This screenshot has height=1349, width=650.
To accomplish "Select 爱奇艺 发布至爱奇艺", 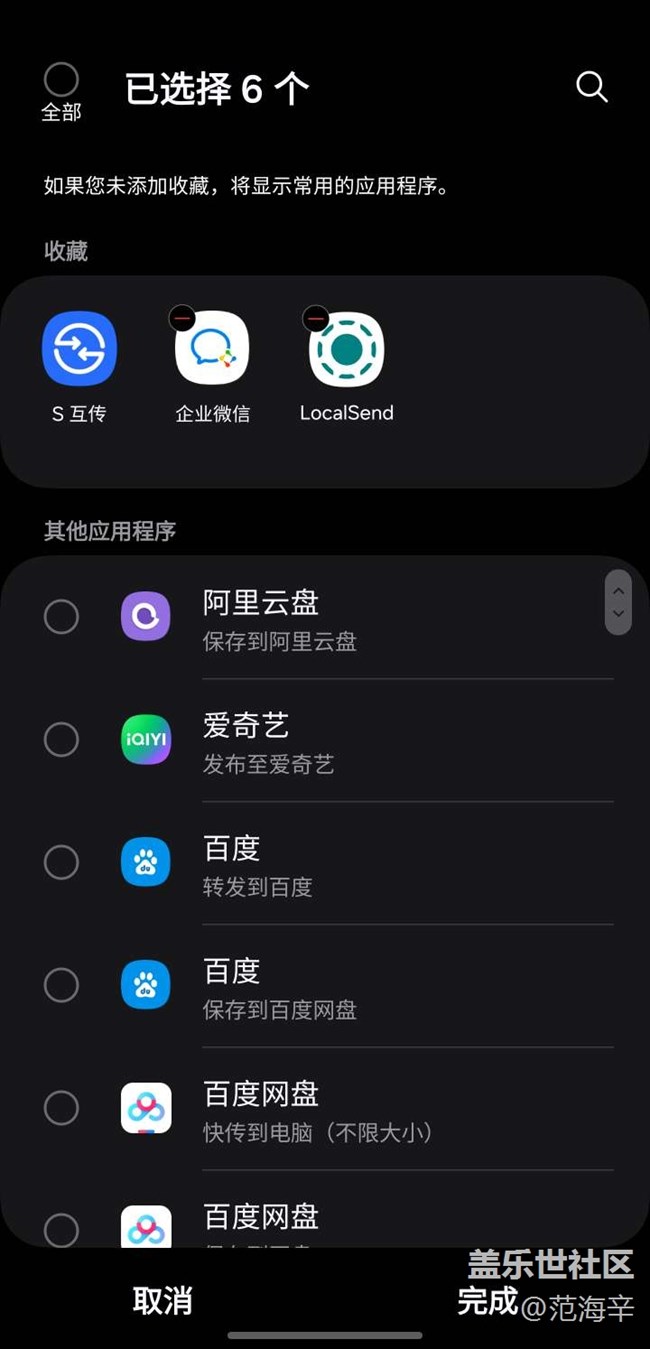I will [61, 740].
